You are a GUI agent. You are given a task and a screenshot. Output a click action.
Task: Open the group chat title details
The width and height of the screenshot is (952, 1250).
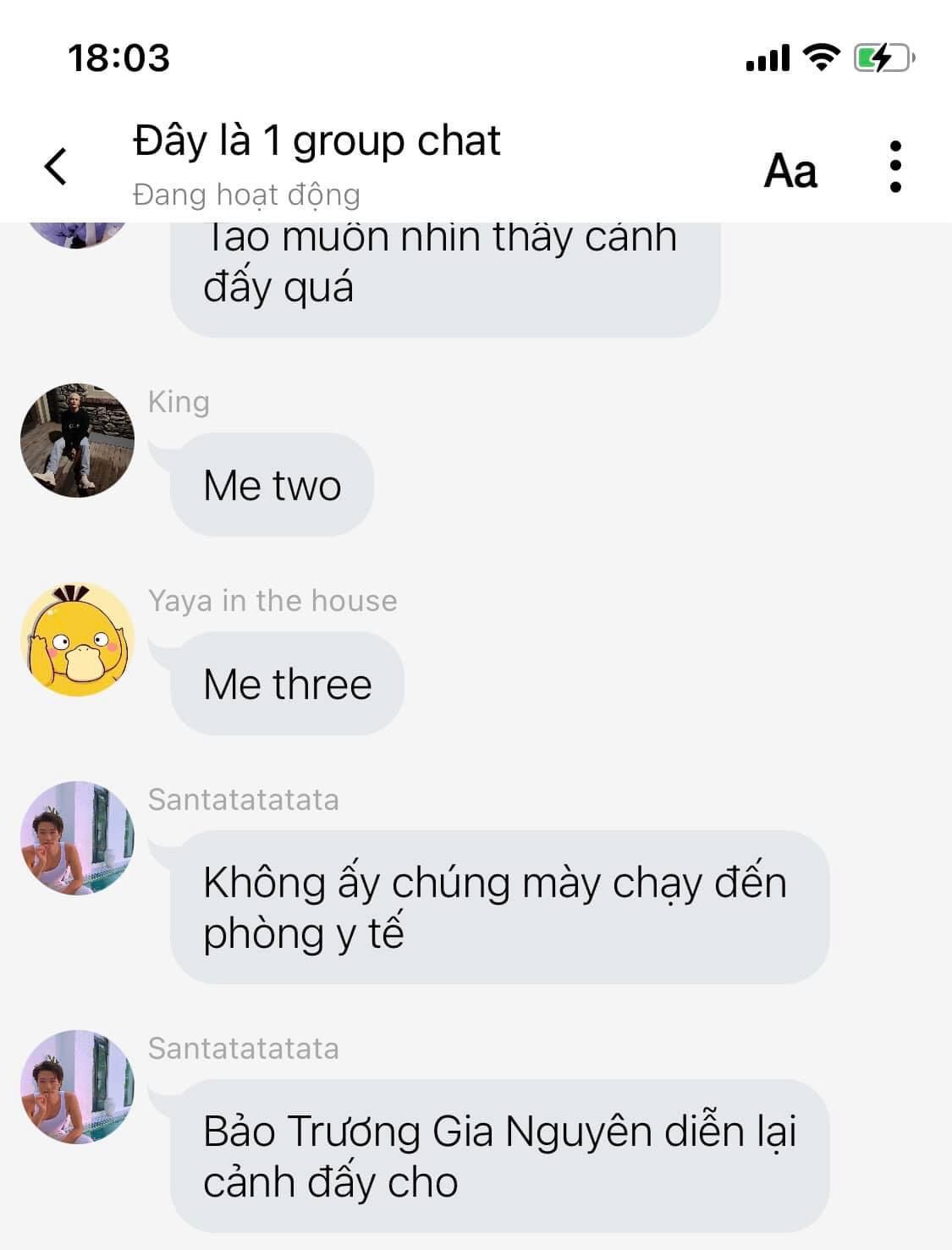click(x=316, y=141)
